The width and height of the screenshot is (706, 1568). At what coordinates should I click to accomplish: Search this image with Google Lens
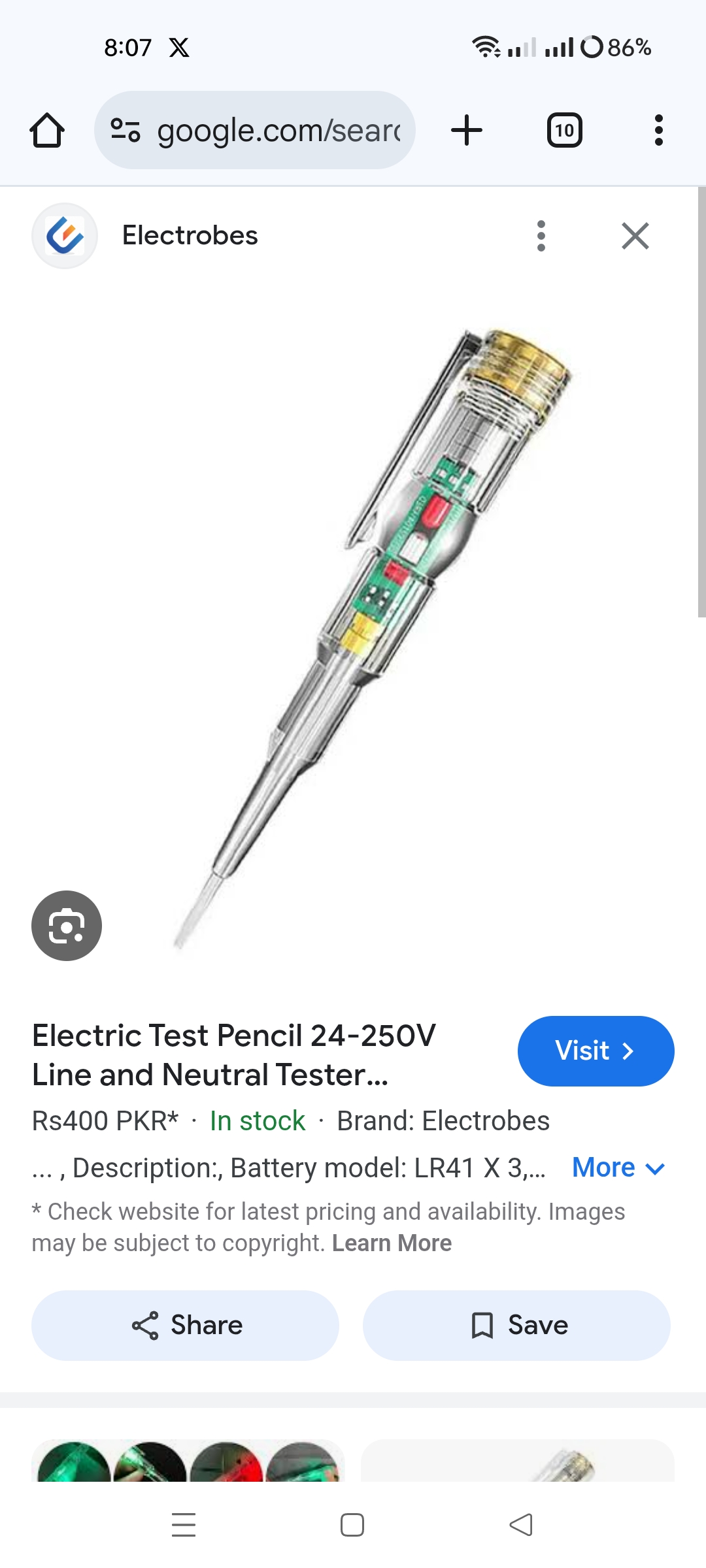pos(67,925)
